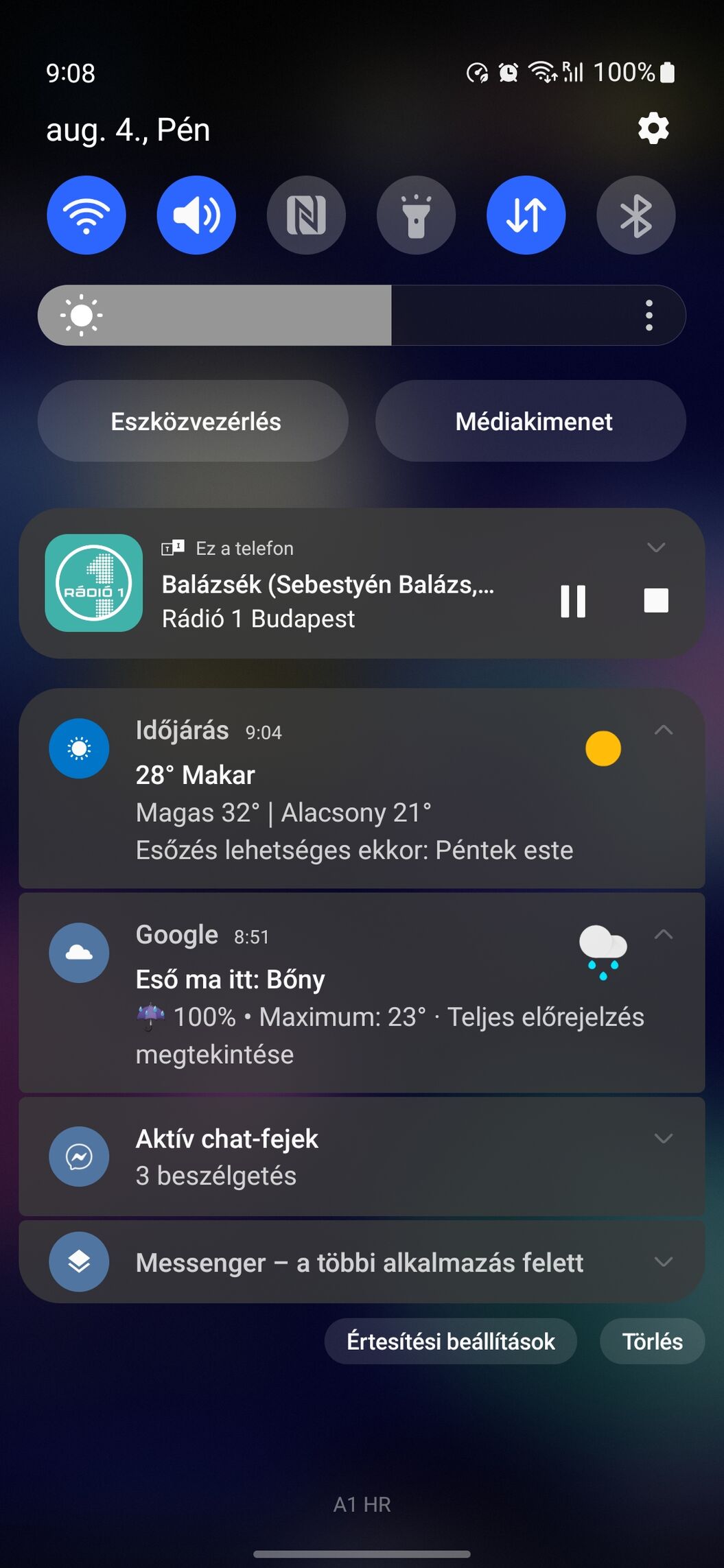Image resolution: width=724 pixels, height=1568 pixels.
Task: Turn on the flashlight
Action: (x=416, y=215)
